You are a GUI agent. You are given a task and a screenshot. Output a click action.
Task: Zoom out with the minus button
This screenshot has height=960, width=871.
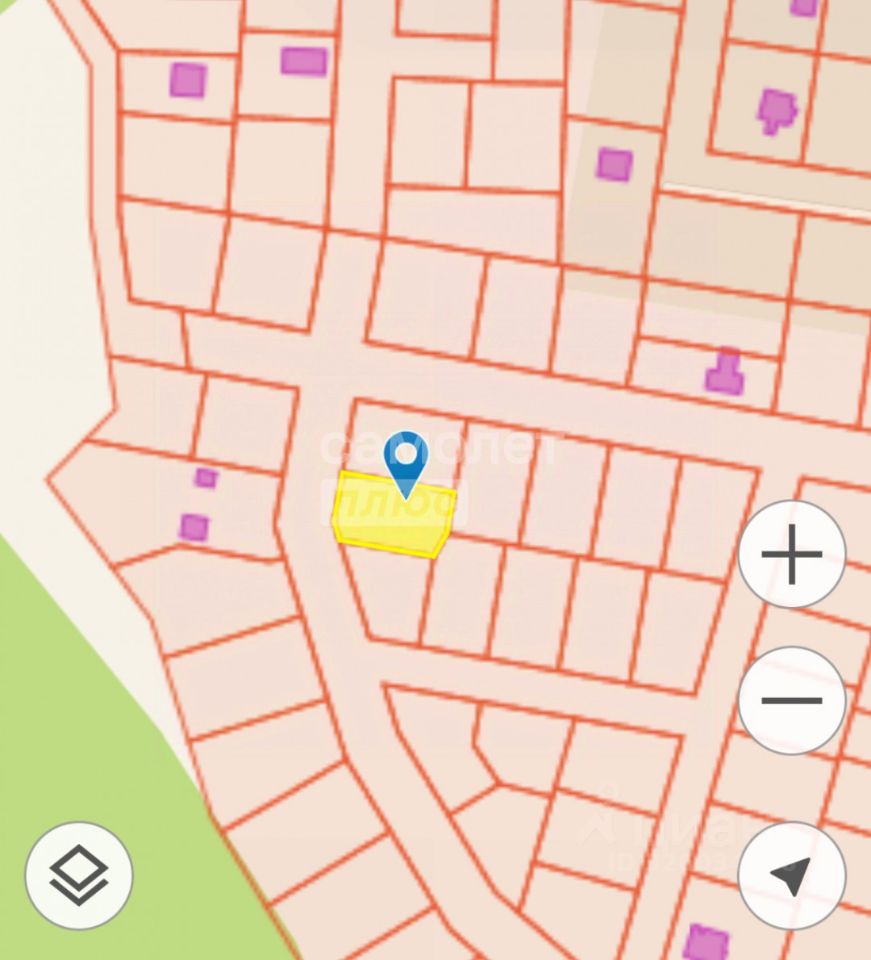791,700
